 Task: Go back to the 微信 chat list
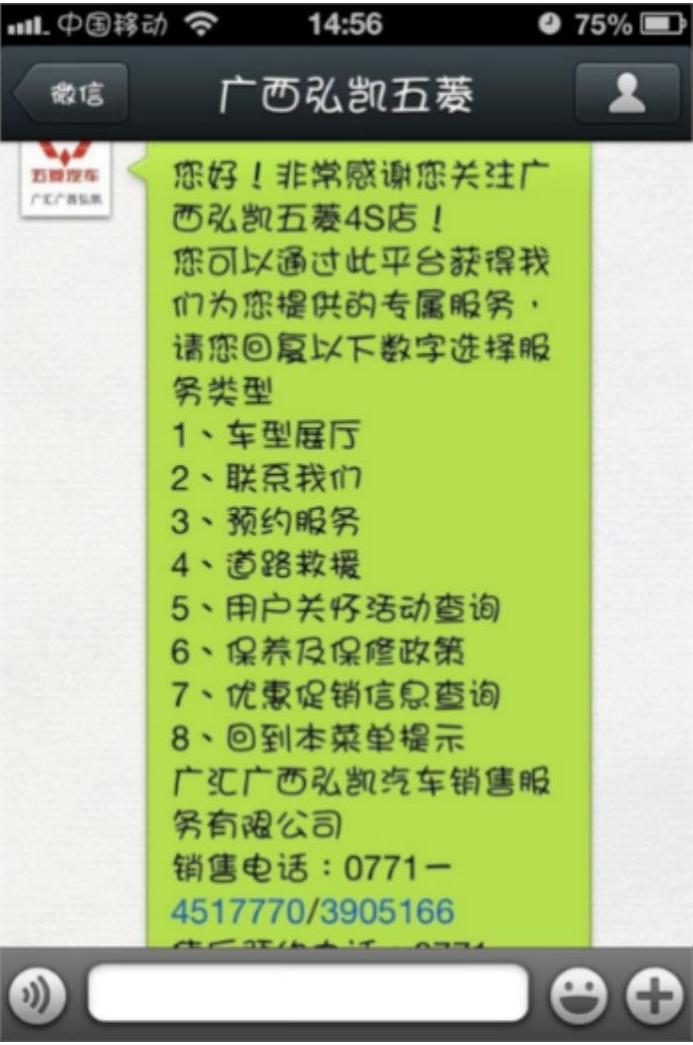pos(72,94)
